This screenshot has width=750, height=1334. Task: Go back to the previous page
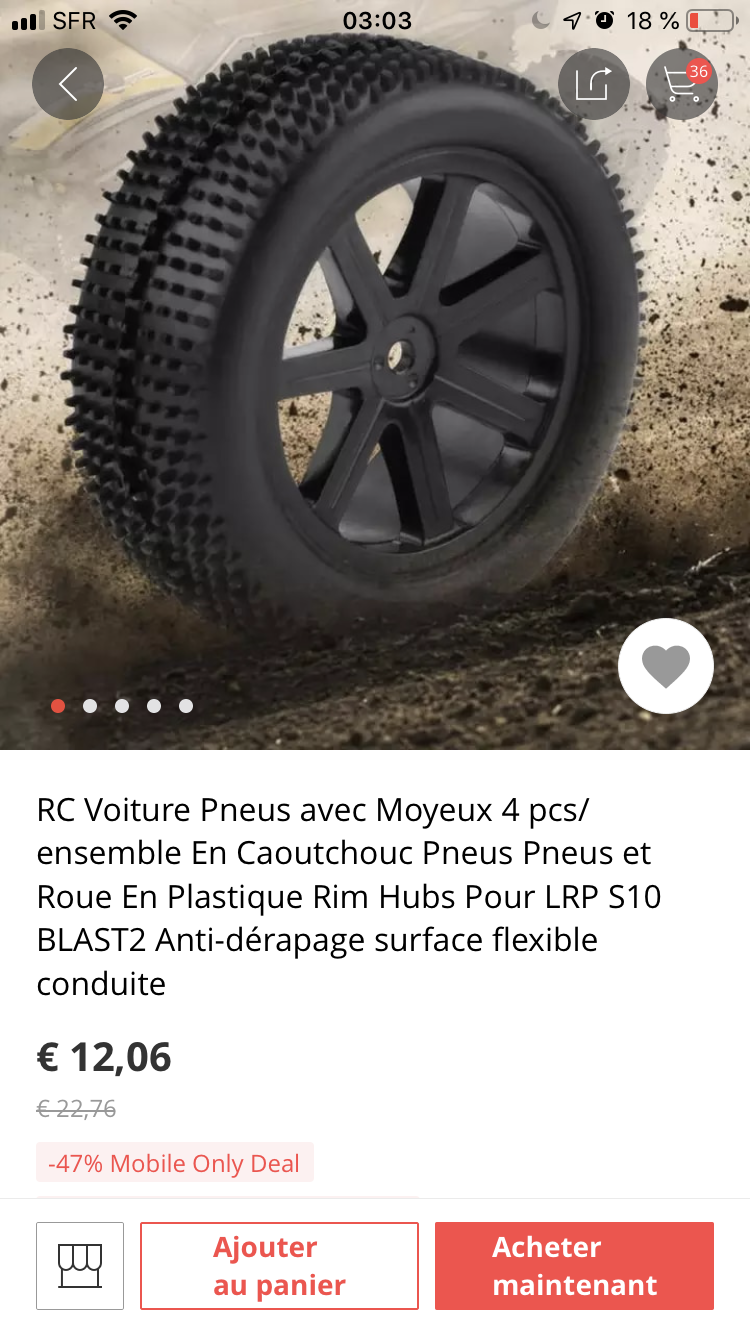68,85
